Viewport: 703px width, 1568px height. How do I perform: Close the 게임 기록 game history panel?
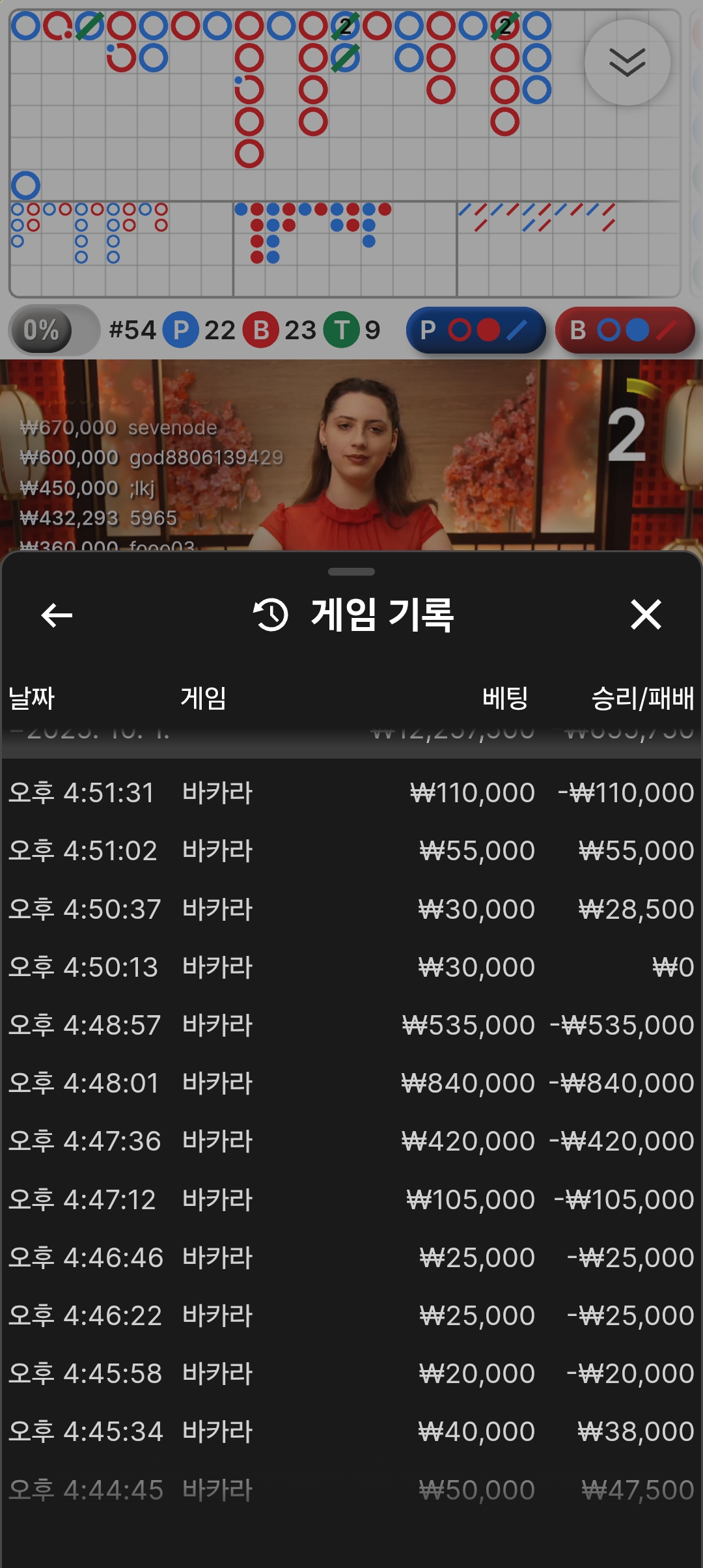tap(646, 615)
